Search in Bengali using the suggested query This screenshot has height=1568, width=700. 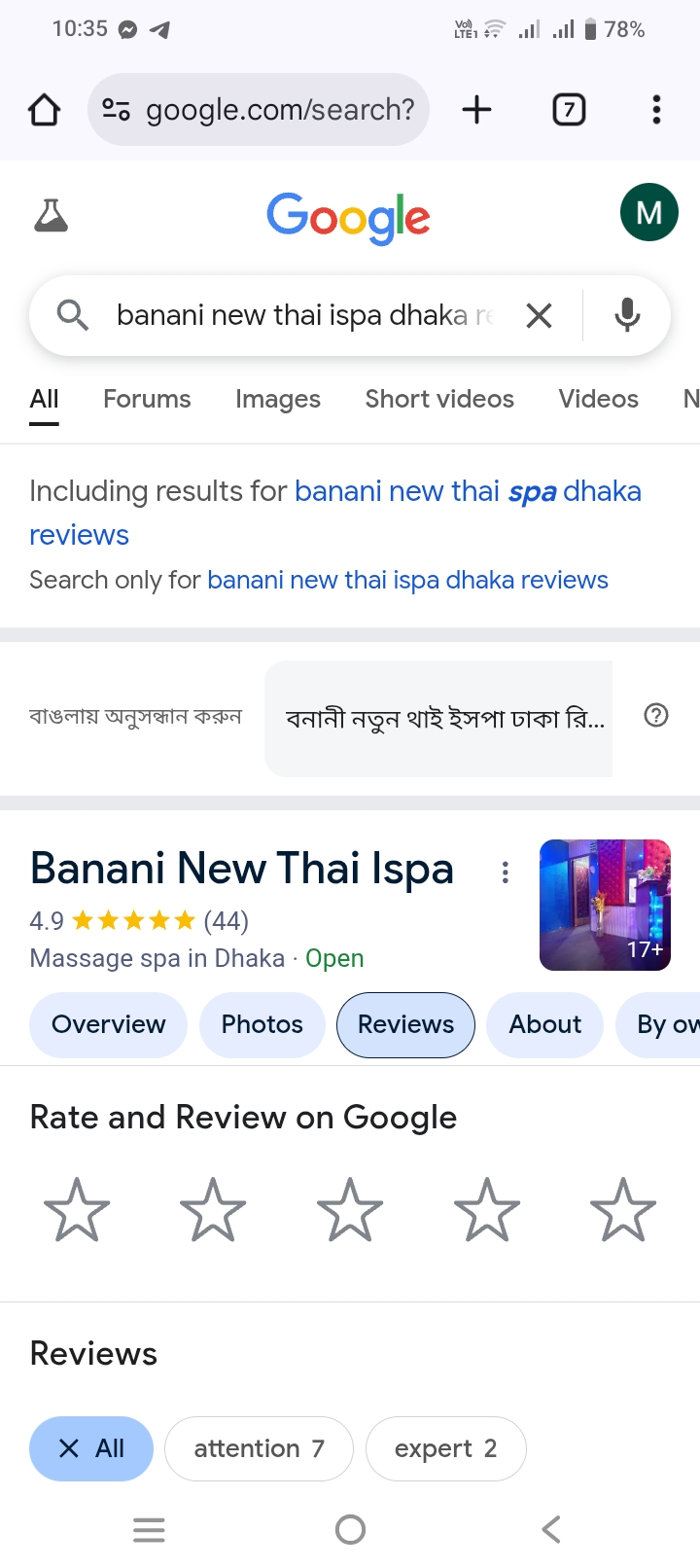pyautogui.click(x=443, y=719)
